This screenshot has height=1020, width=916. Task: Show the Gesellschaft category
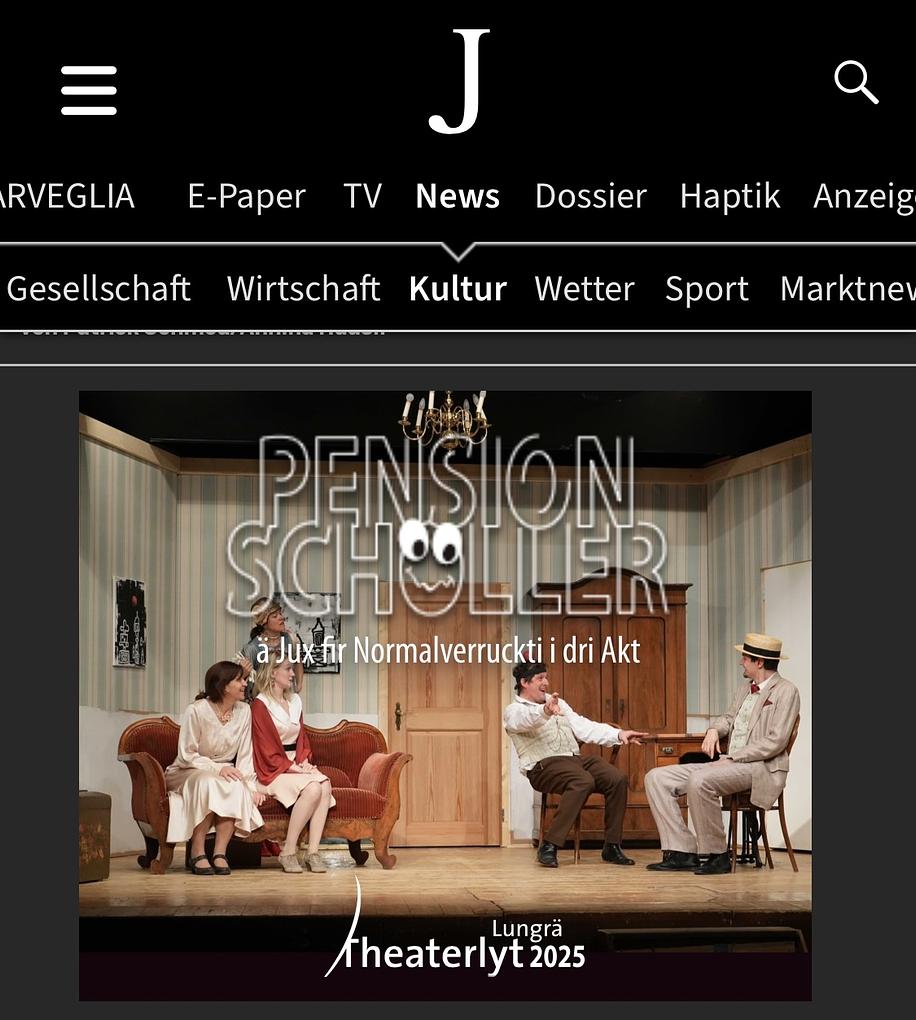coord(98,289)
